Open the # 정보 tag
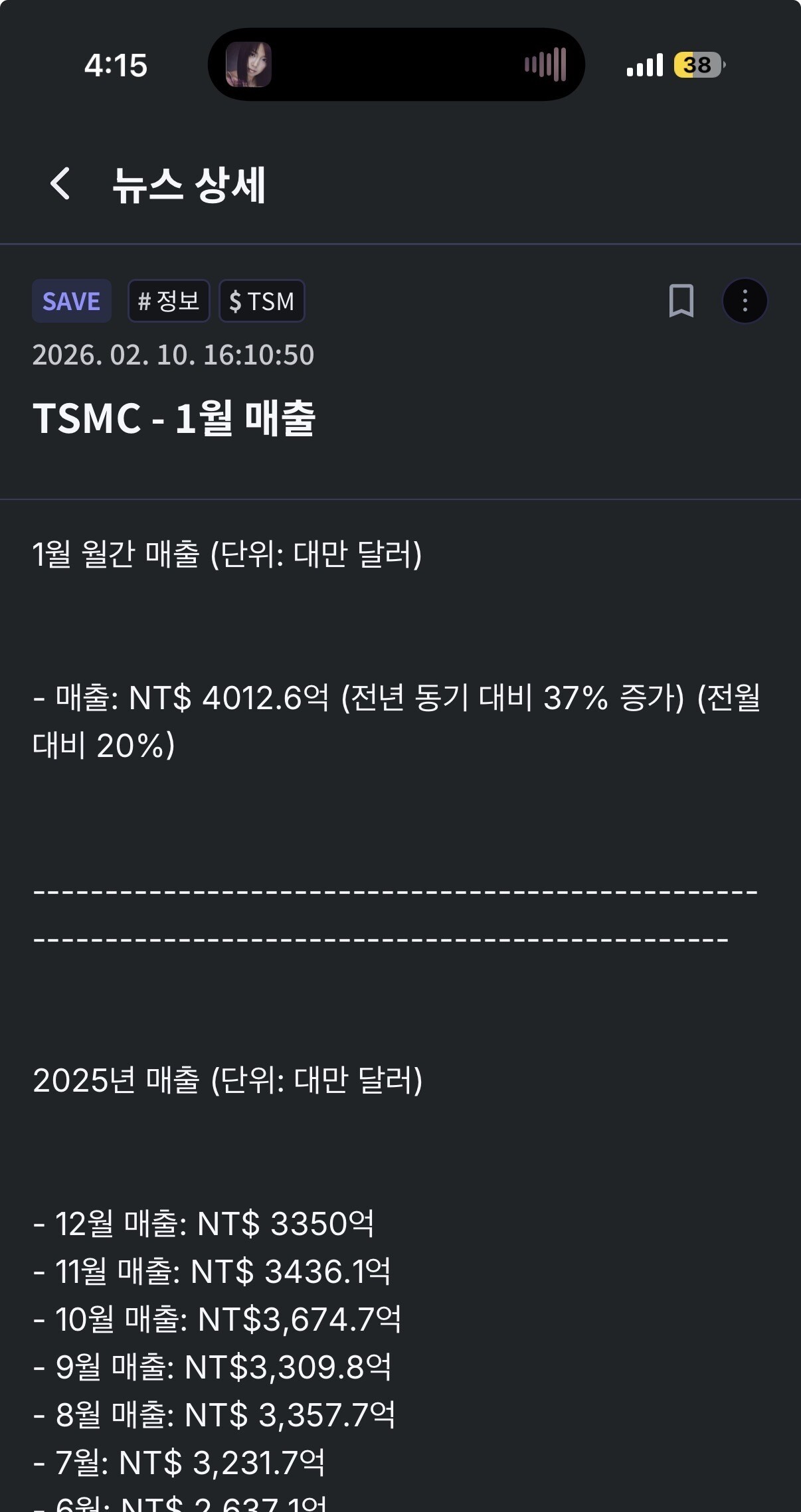801x1512 pixels. [169, 301]
